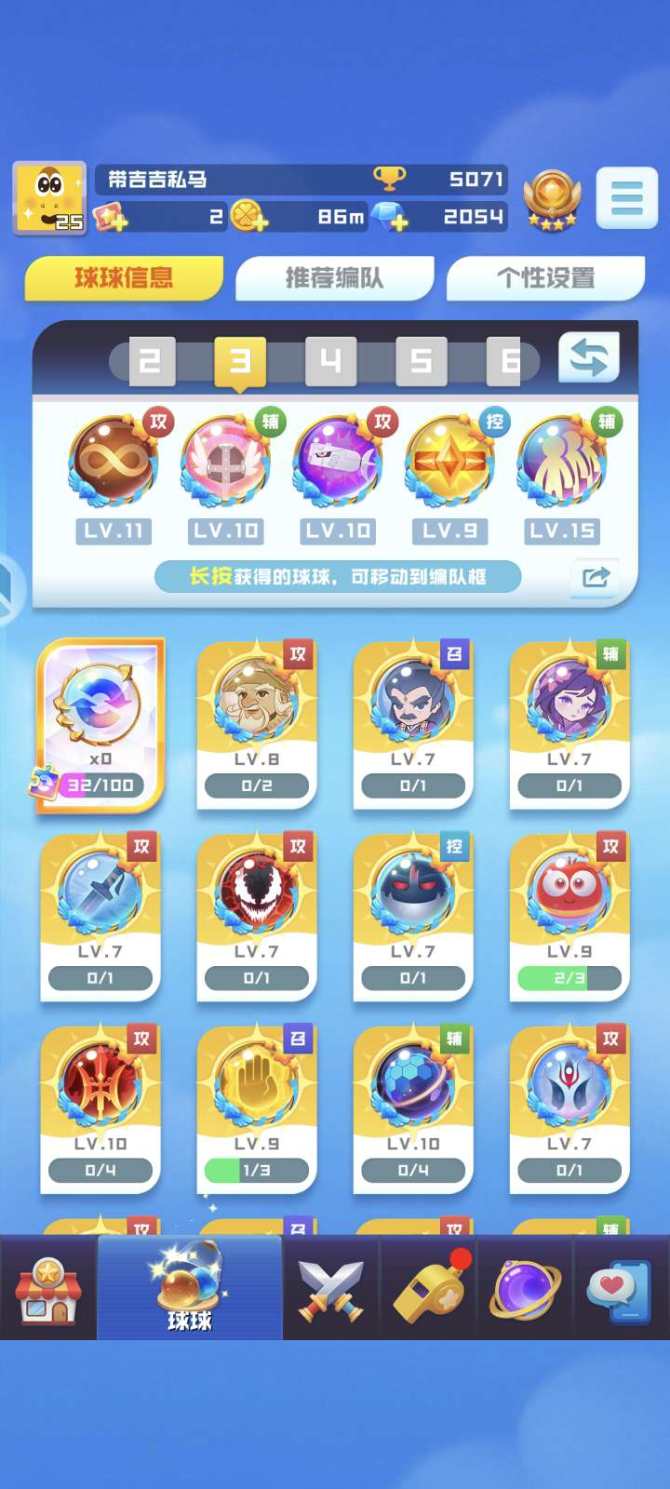This screenshot has width=670, height=1489.
Task: Open the golden hand ball card 1/3
Action: click(257, 1107)
